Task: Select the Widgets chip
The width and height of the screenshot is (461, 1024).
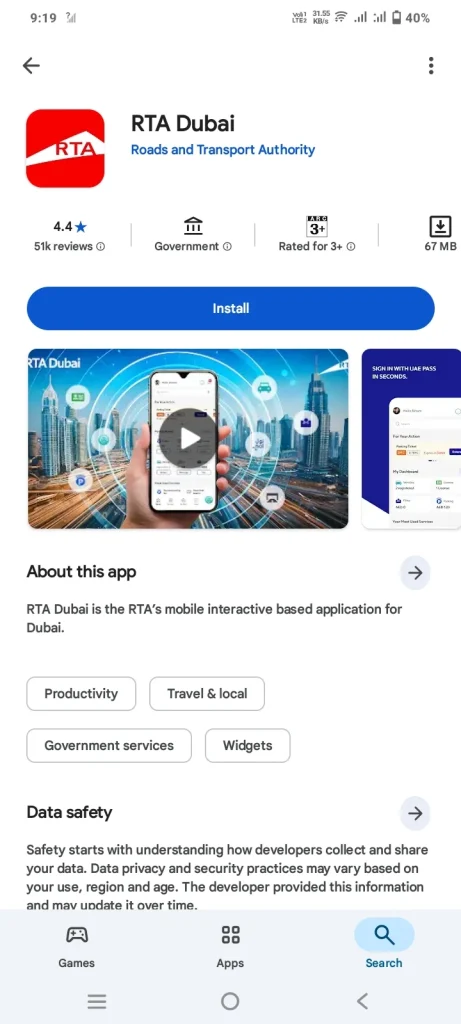Action: (x=247, y=746)
